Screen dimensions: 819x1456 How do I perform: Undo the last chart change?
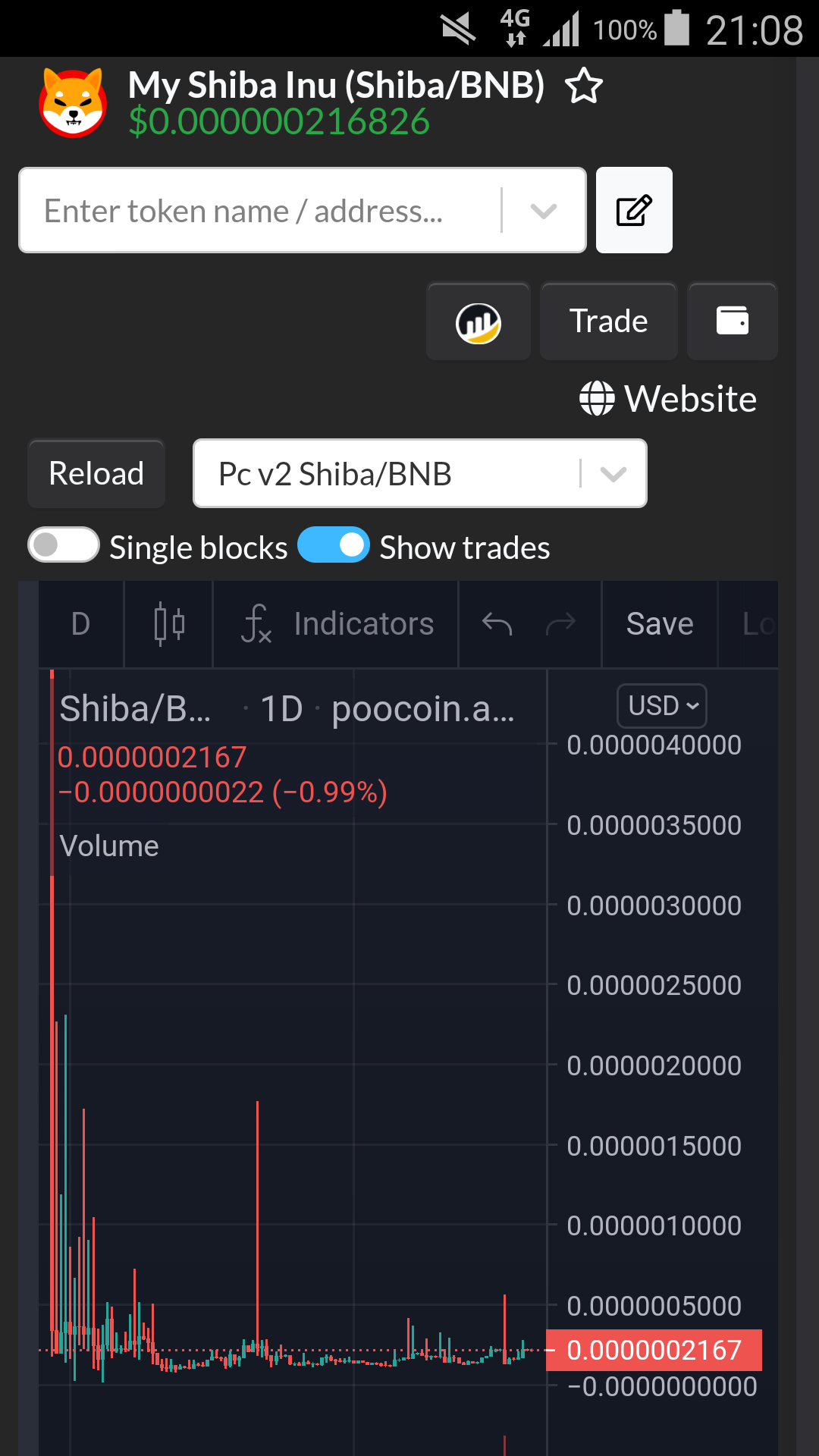pos(497,624)
